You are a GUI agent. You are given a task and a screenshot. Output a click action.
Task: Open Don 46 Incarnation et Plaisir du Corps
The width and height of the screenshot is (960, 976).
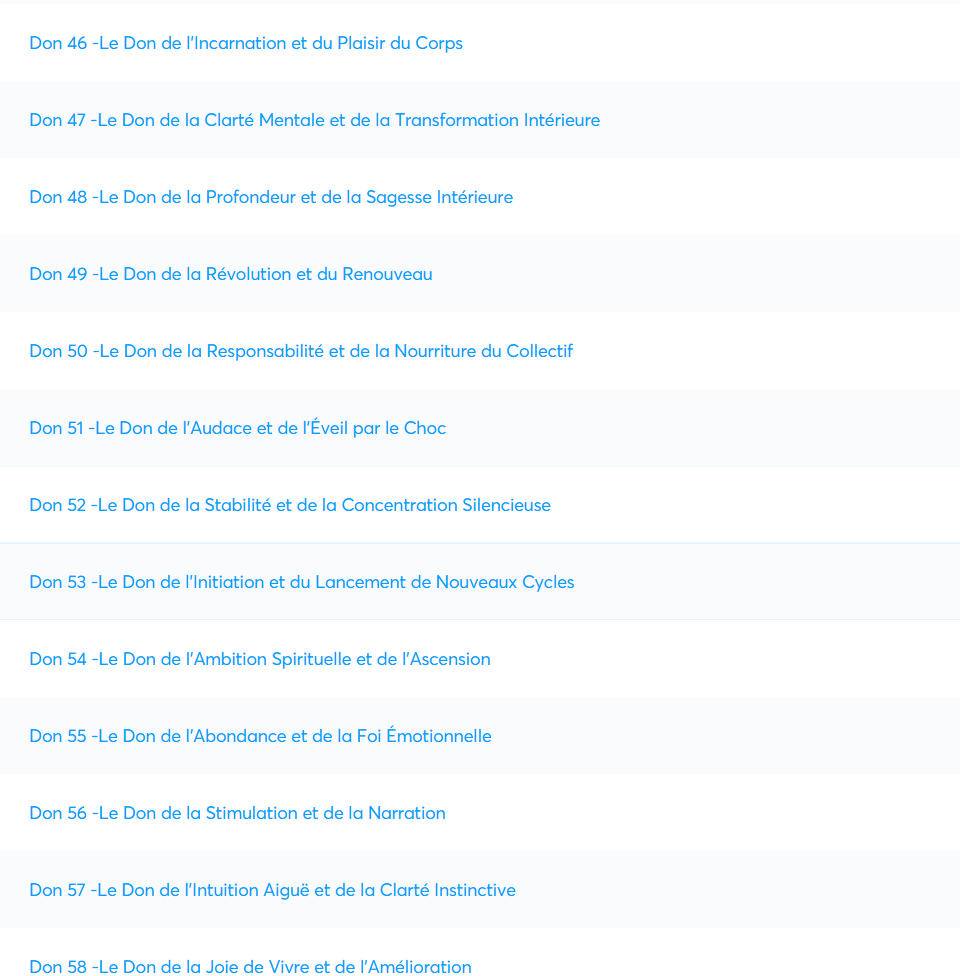coord(246,43)
